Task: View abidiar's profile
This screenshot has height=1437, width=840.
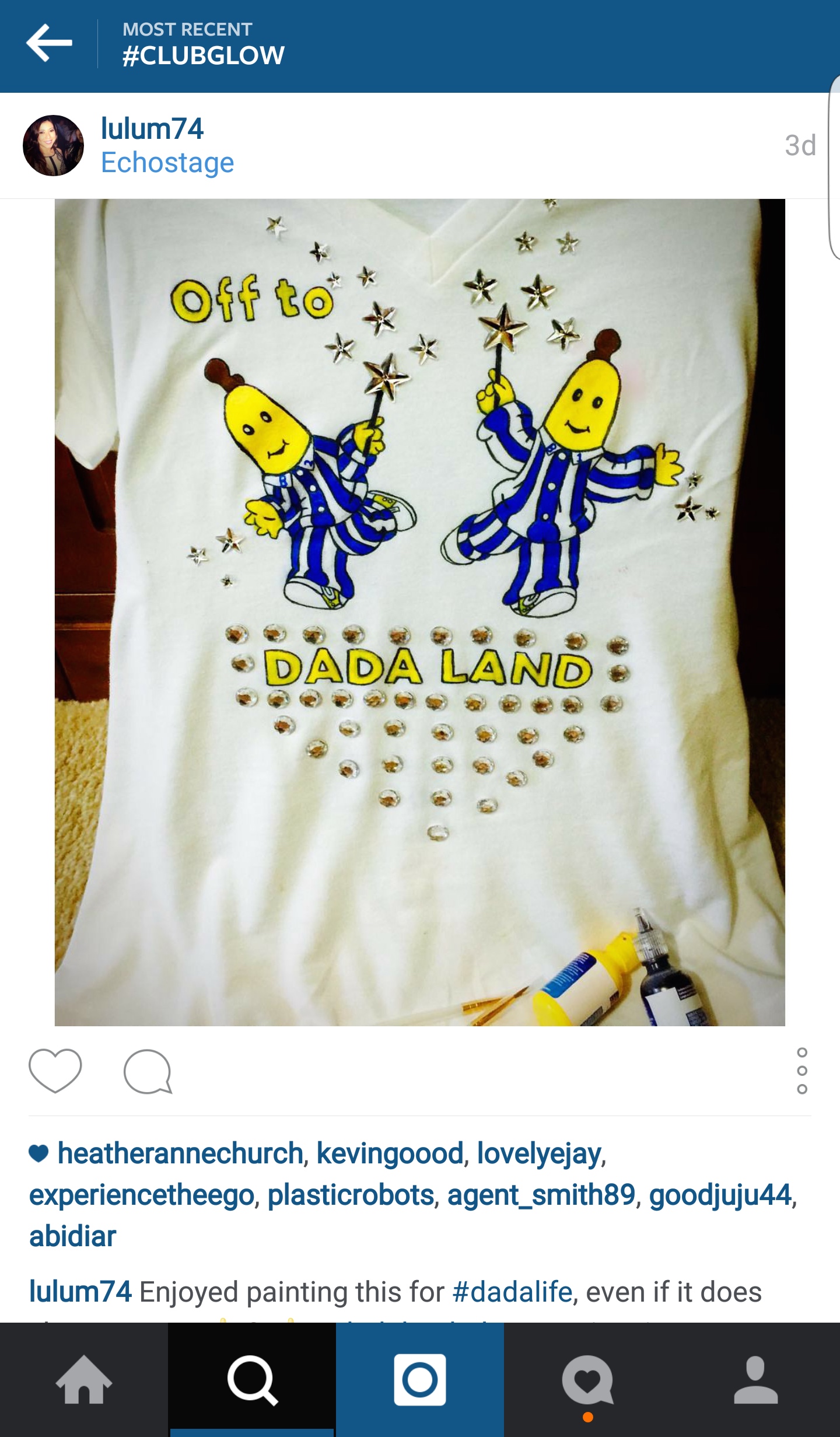Action: coord(73,1236)
